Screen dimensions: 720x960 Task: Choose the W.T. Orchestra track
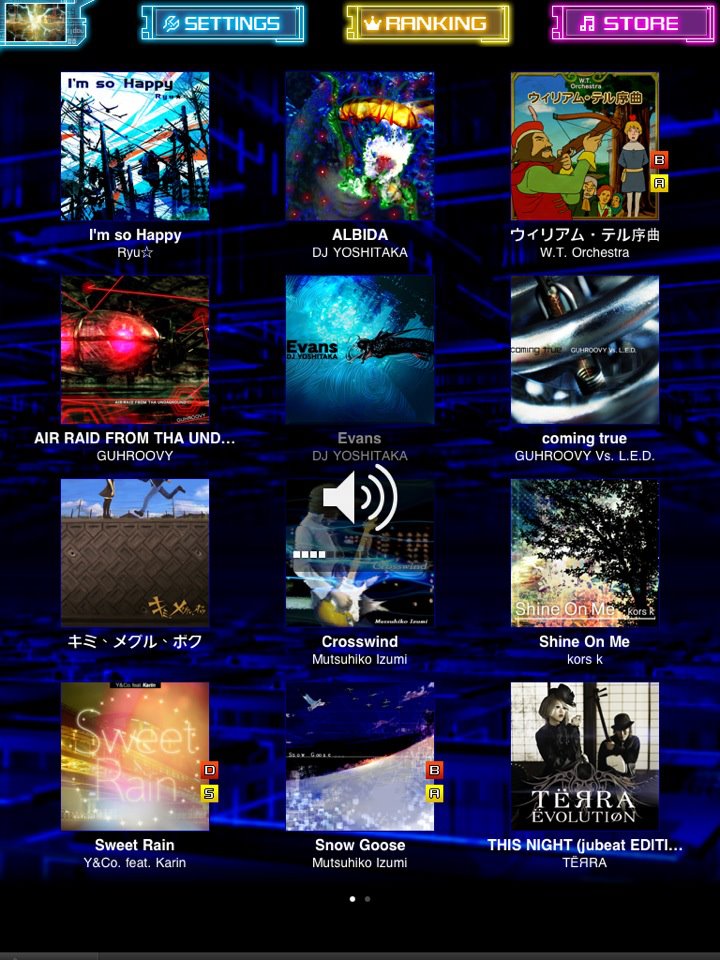pyautogui.click(x=585, y=146)
